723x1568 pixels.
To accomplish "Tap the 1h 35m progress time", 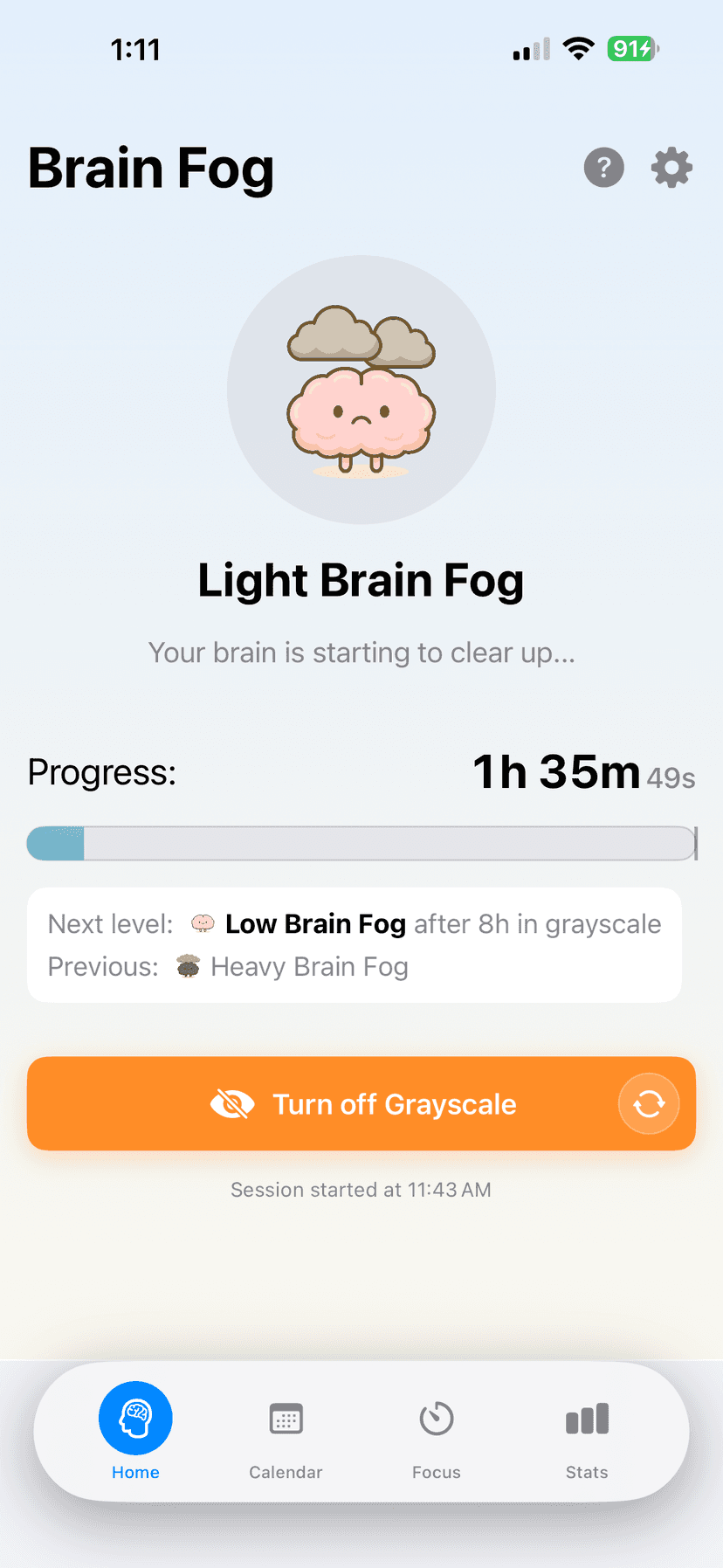I will 555,772.
